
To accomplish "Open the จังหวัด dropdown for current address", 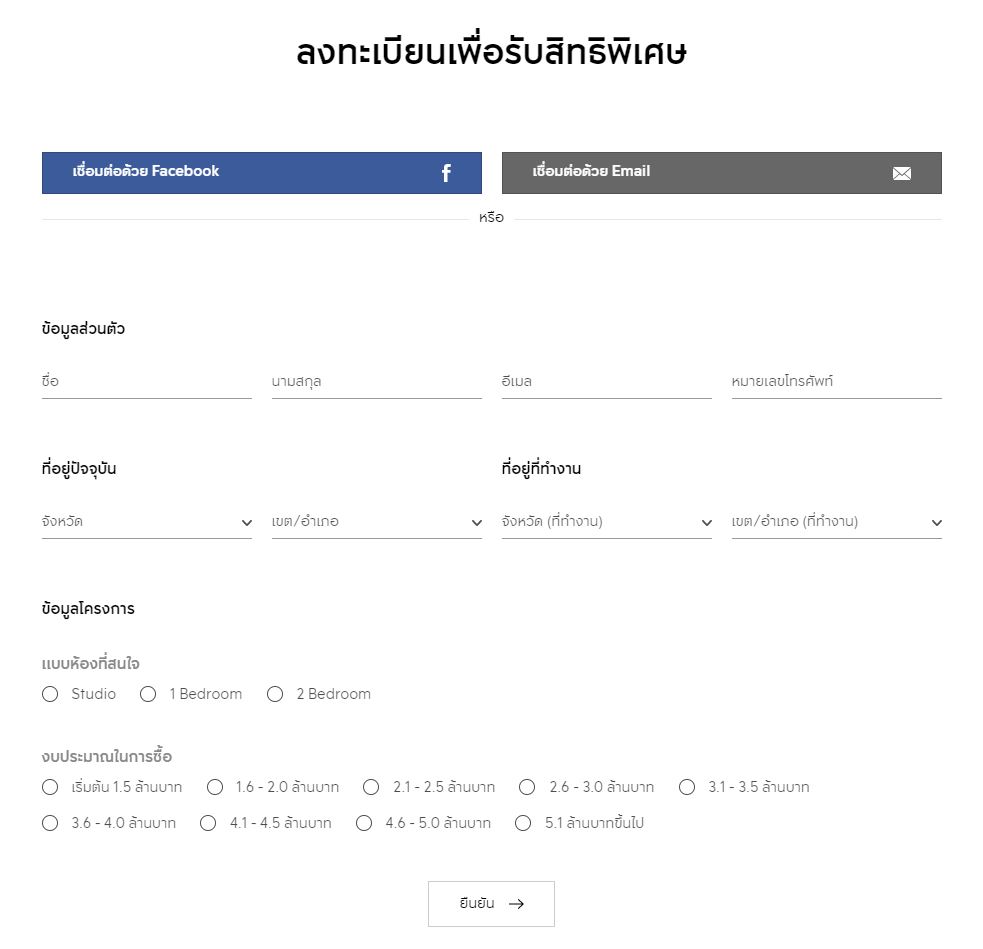I will tap(146, 521).
